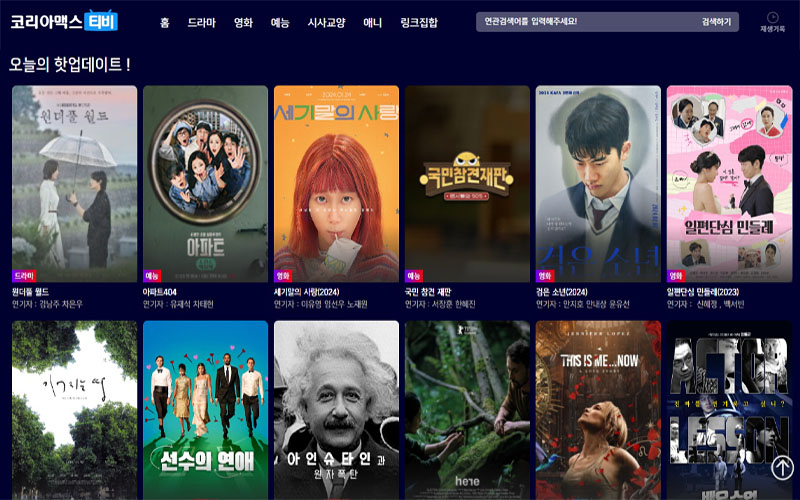The width and height of the screenshot is (800, 500).
Task: Open the 원더풀 월드 drama card
Action: (75, 184)
